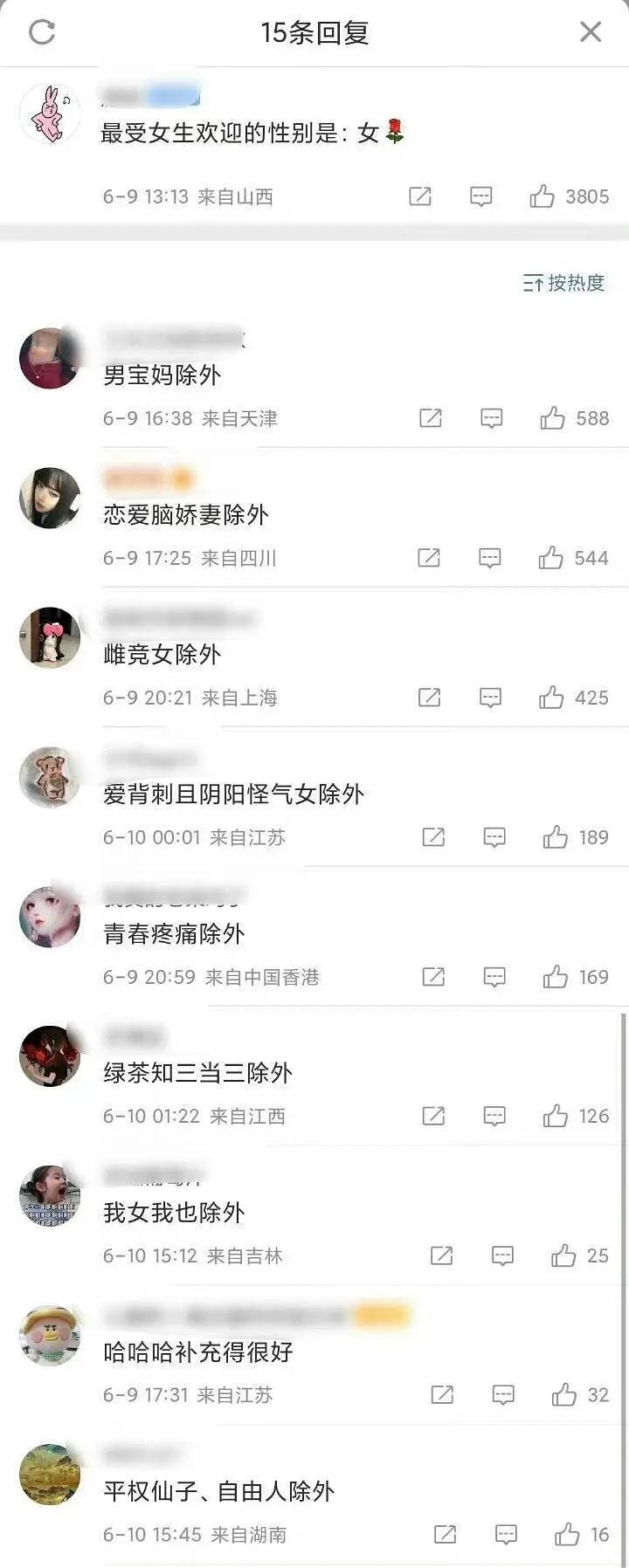629x1568 pixels.
Task: Repost the comment 最受女生欢迎的性别是
Action: 420,196
